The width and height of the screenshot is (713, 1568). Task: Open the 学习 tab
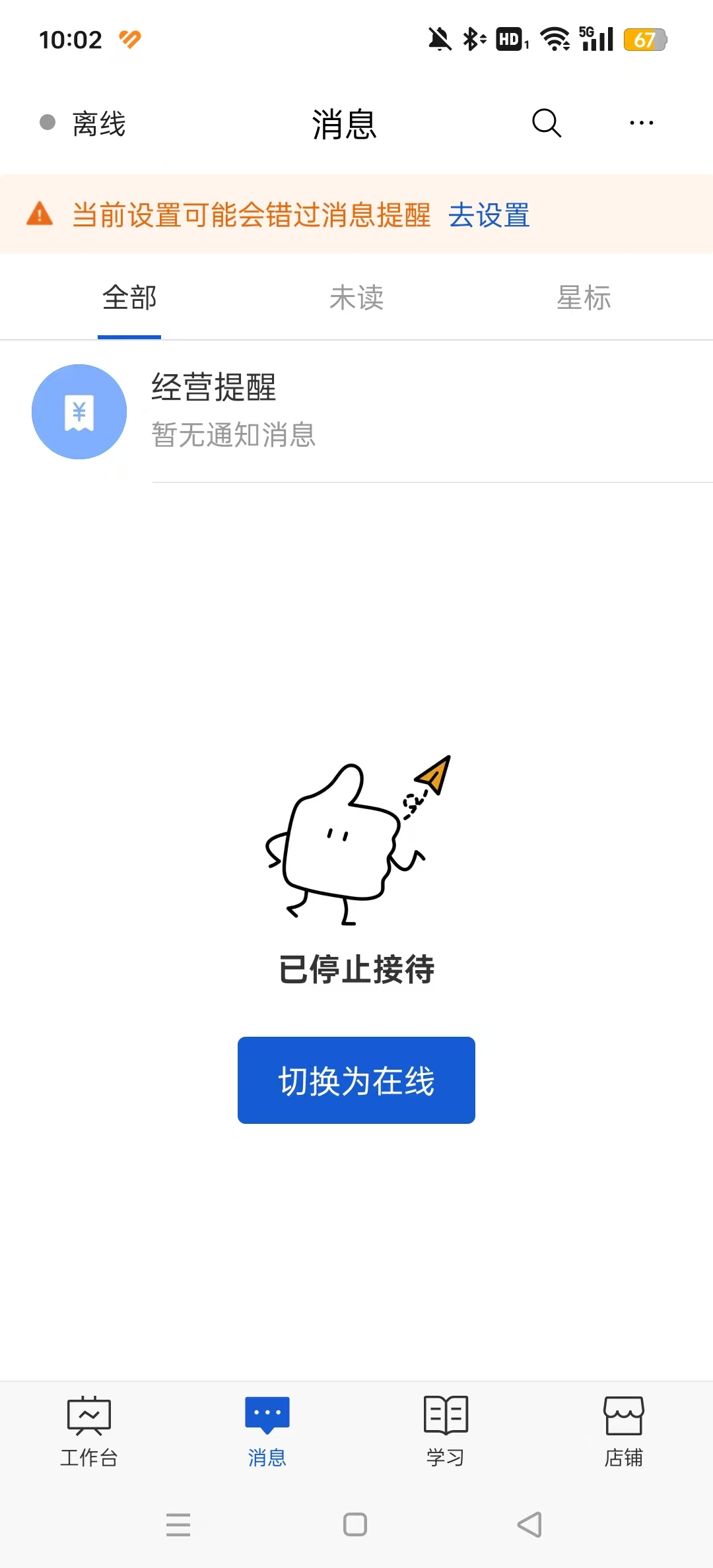(x=446, y=1431)
